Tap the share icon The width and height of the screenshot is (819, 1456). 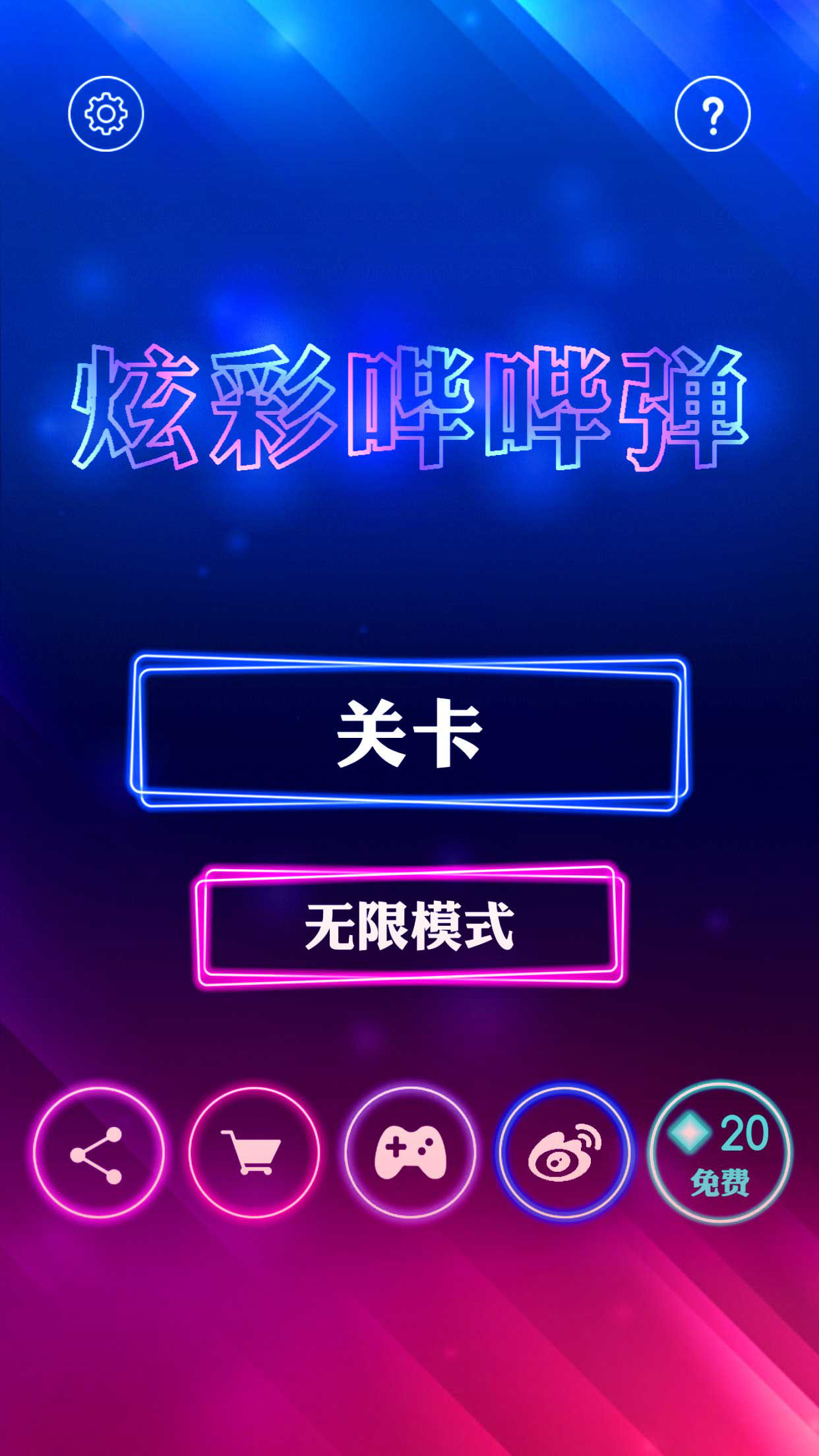(98, 1155)
